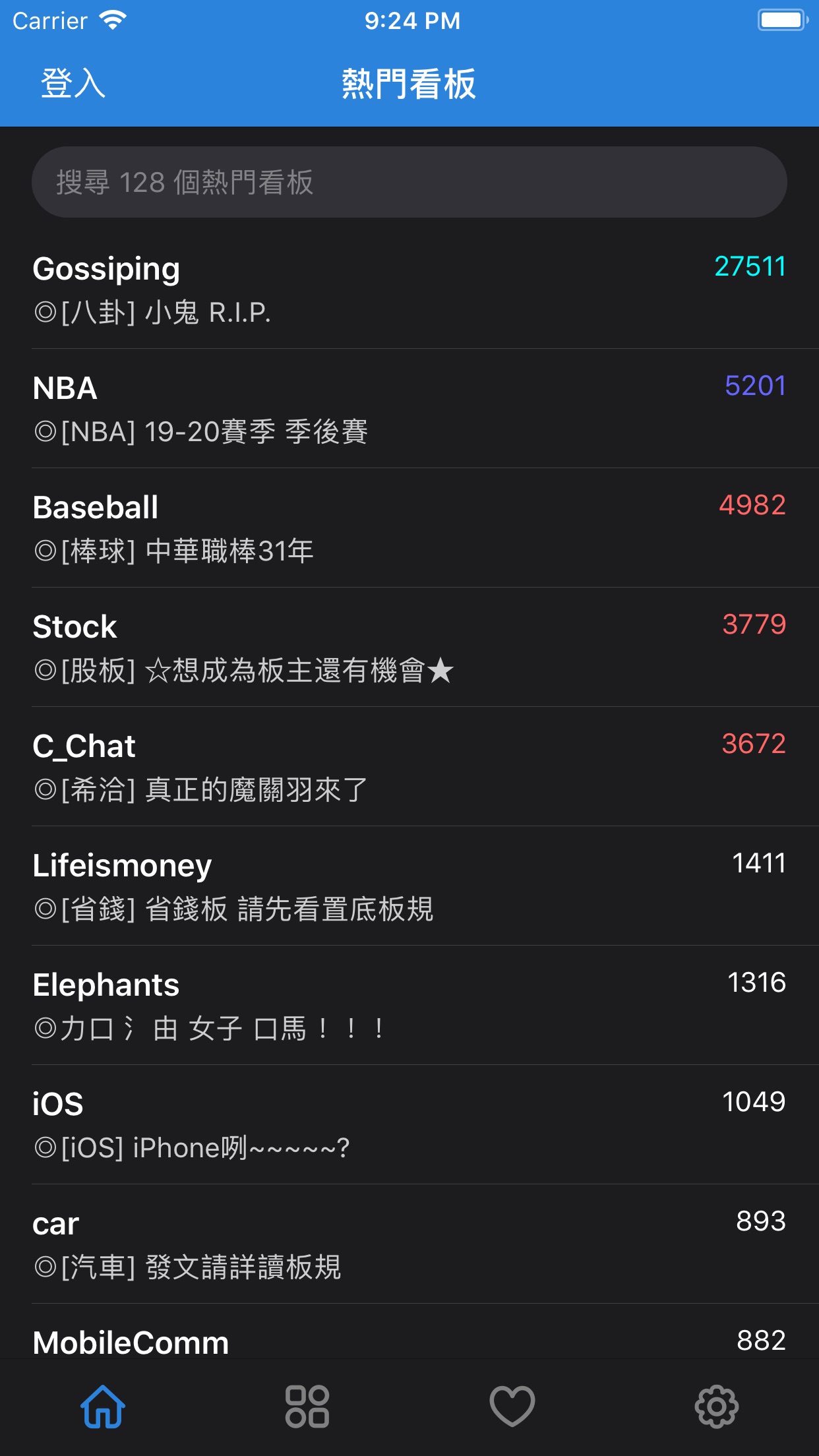Open the MobileComm board
This screenshot has width=819, height=1456.
tap(409, 1332)
